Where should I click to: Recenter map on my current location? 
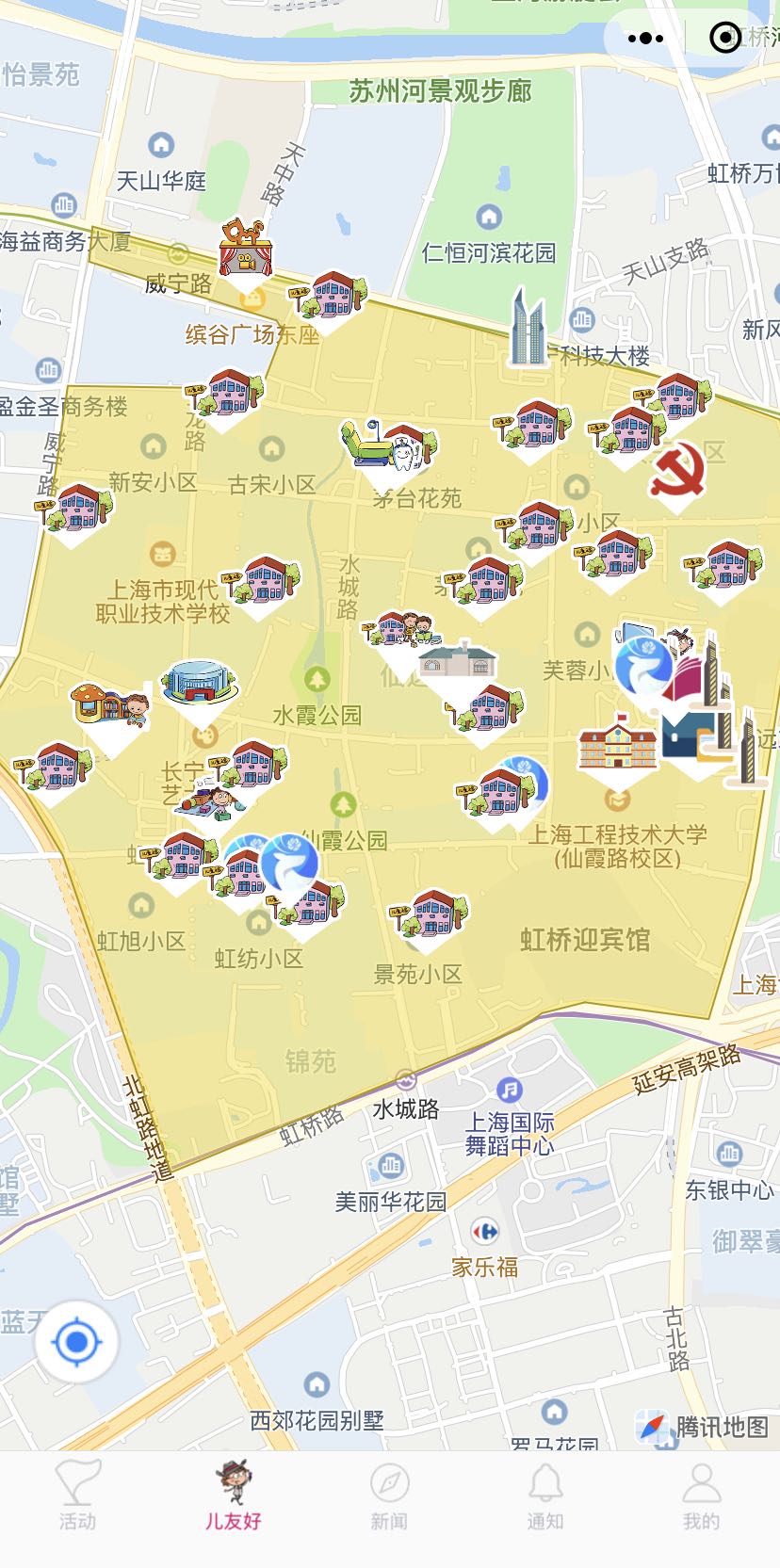76,1341
